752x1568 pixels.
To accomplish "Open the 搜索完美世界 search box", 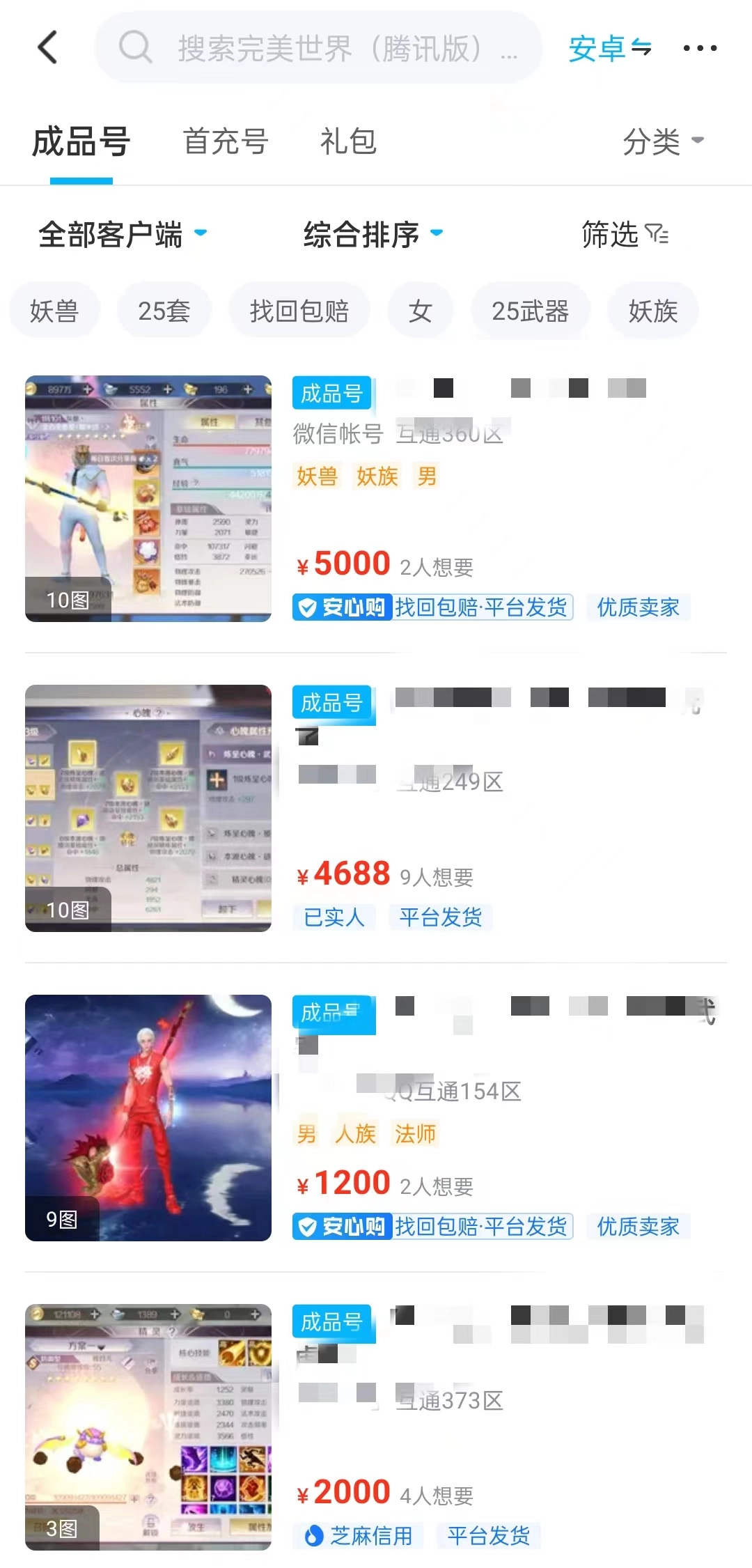I will click(327, 48).
